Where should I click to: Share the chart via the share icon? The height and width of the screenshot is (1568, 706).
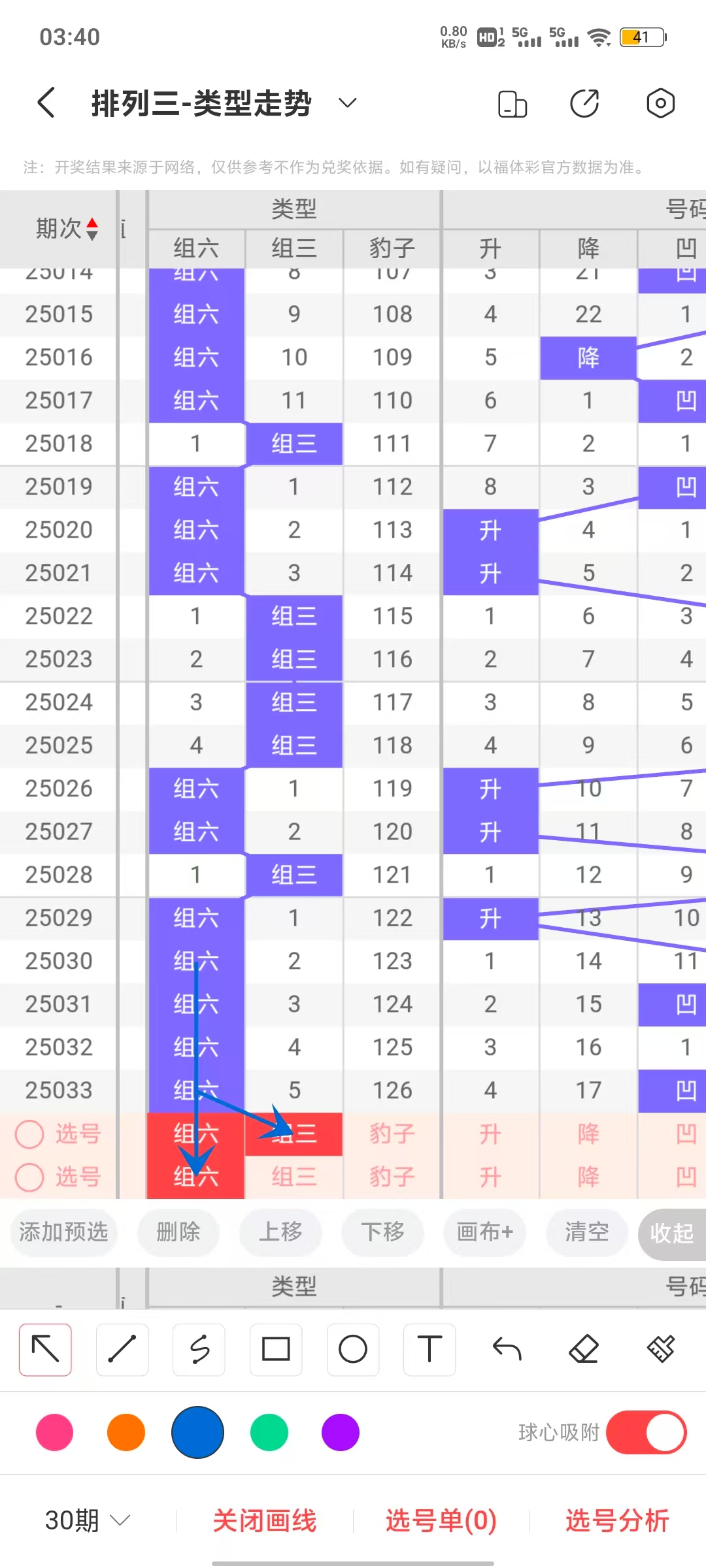[584, 103]
